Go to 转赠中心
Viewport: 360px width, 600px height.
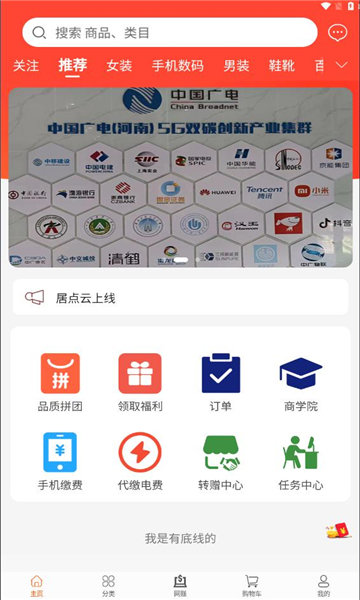click(x=221, y=461)
